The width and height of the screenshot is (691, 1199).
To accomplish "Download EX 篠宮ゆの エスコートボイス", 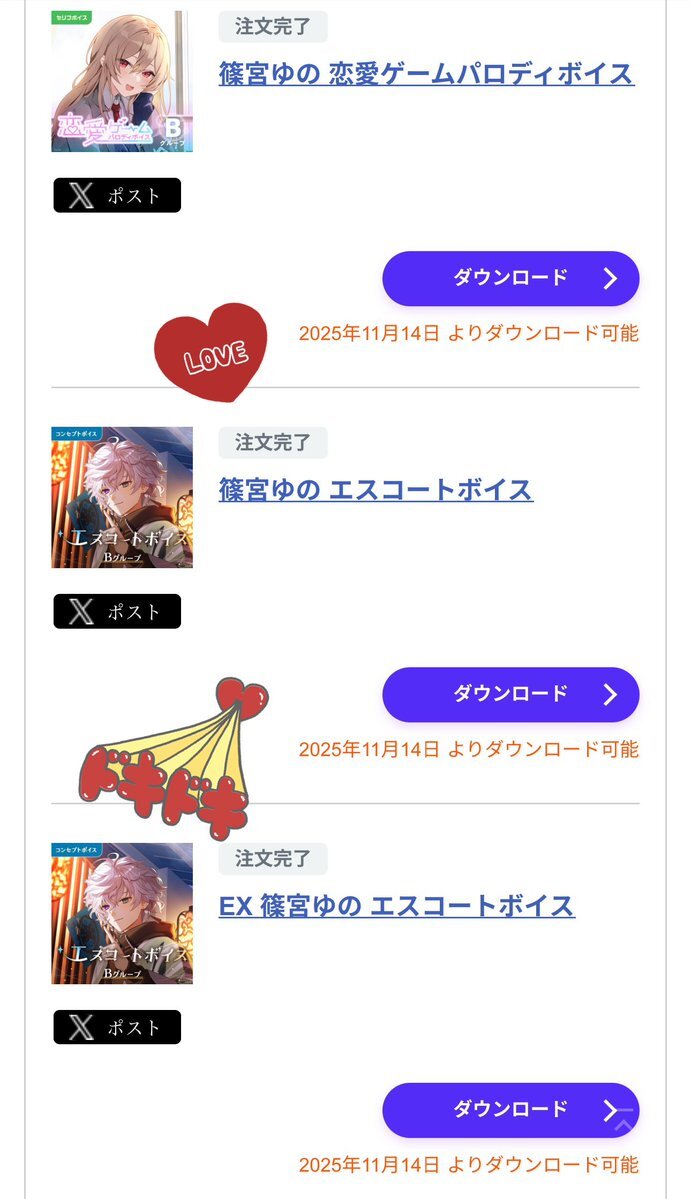I will [510, 1110].
